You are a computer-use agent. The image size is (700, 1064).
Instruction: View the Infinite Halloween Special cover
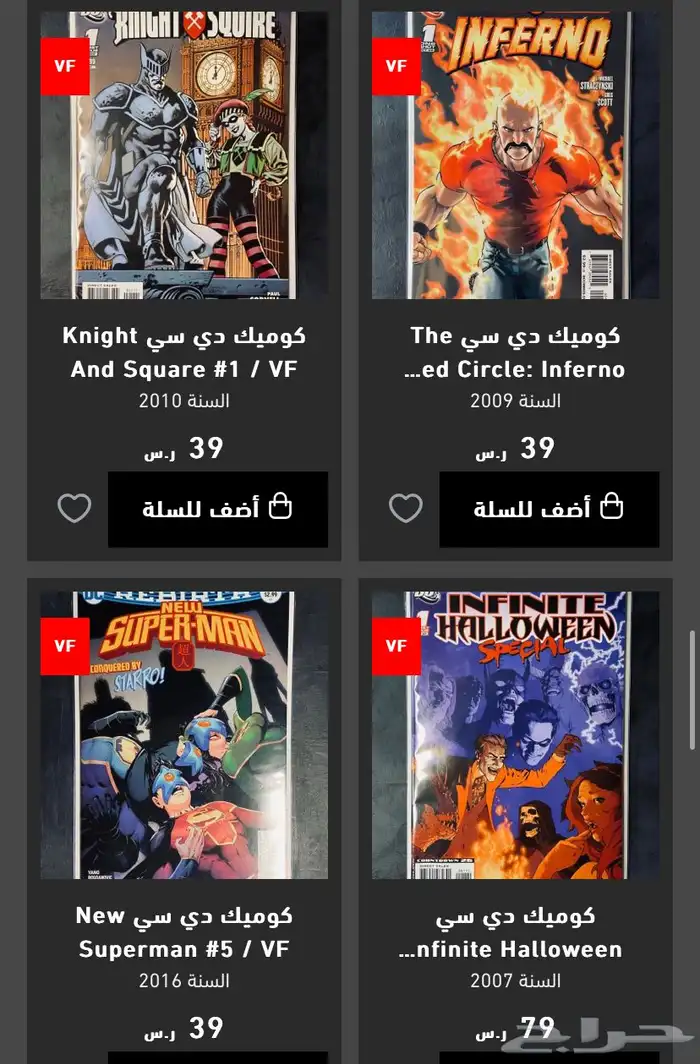(x=515, y=735)
